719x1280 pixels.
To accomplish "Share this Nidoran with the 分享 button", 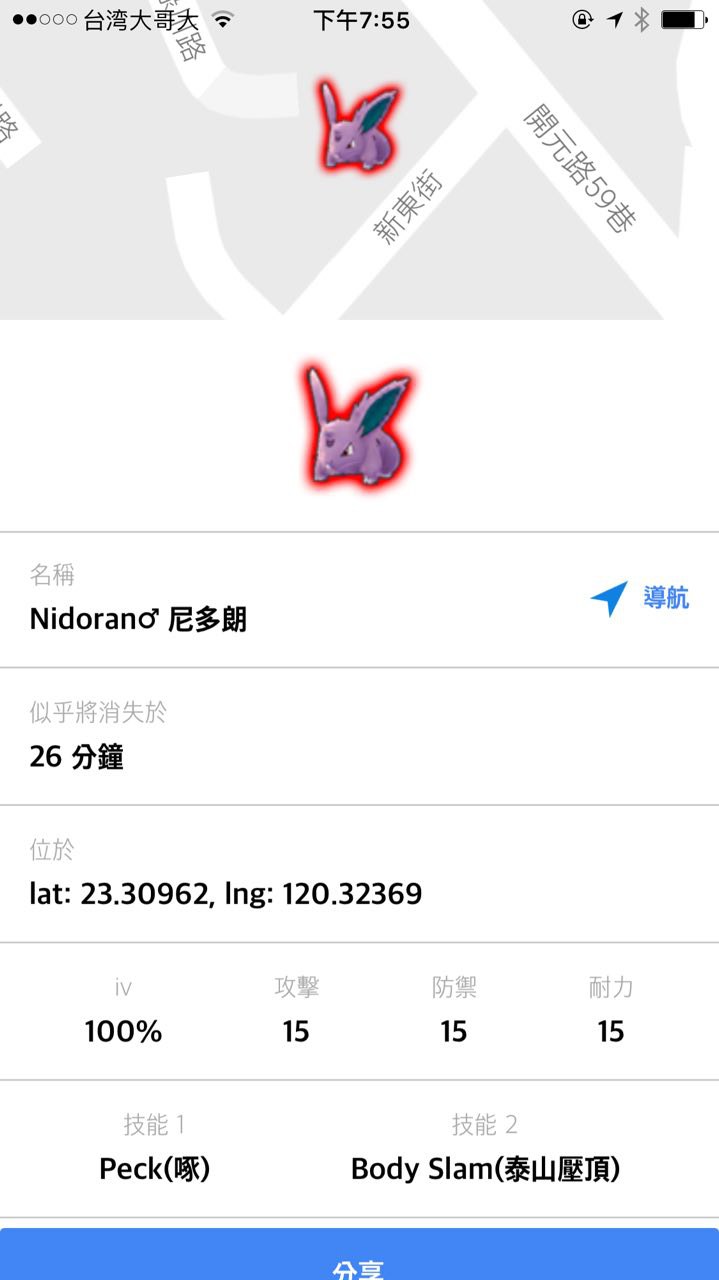I will tap(359, 1258).
